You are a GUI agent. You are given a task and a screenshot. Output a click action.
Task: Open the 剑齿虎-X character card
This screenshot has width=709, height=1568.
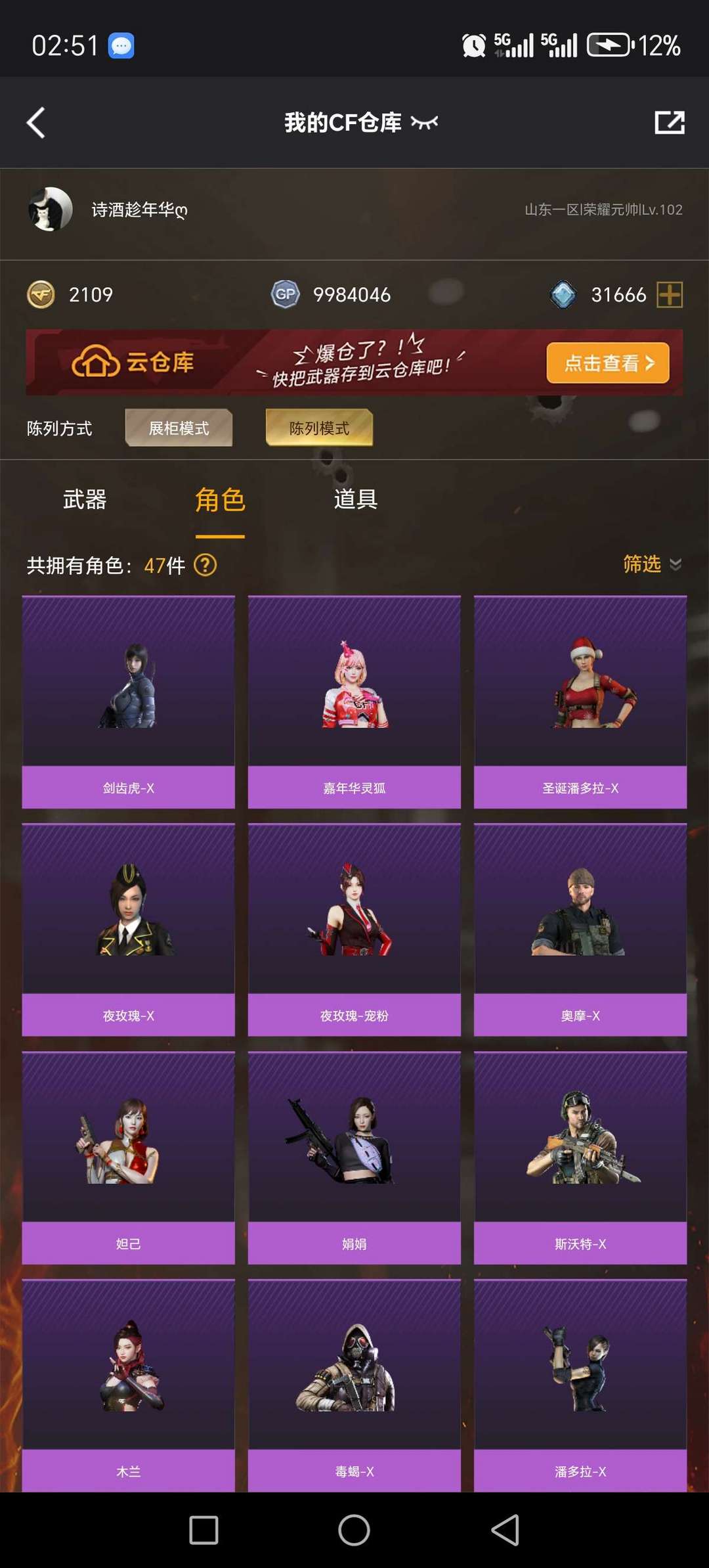[x=128, y=702]
